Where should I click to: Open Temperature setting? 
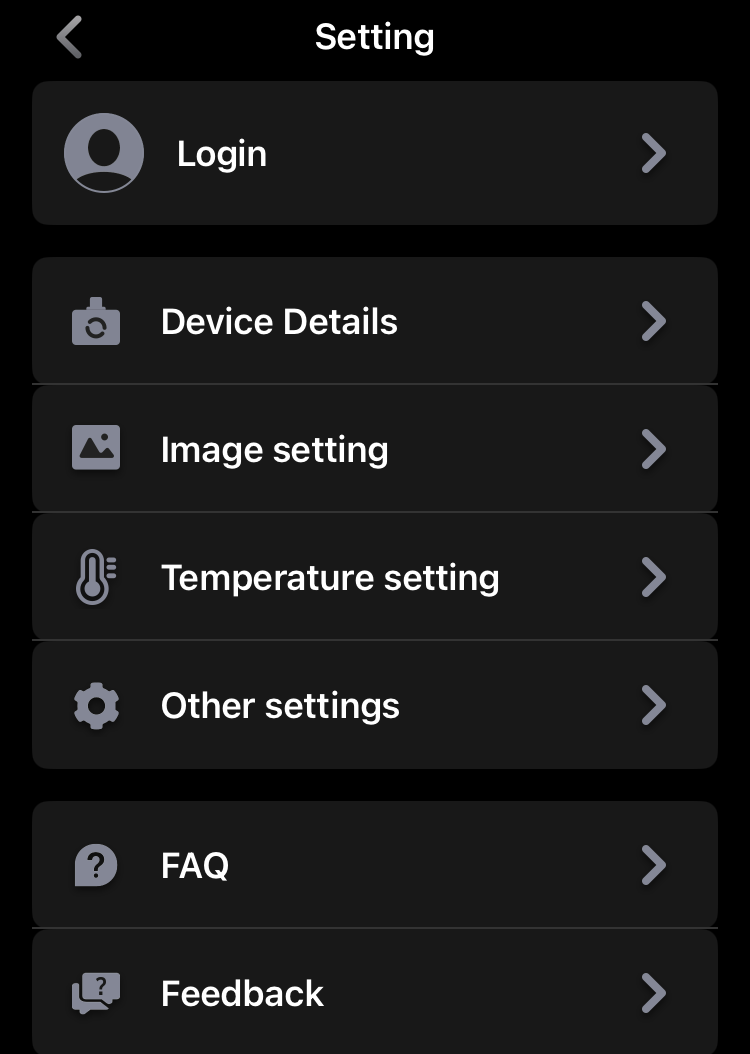tap(374, 577)
